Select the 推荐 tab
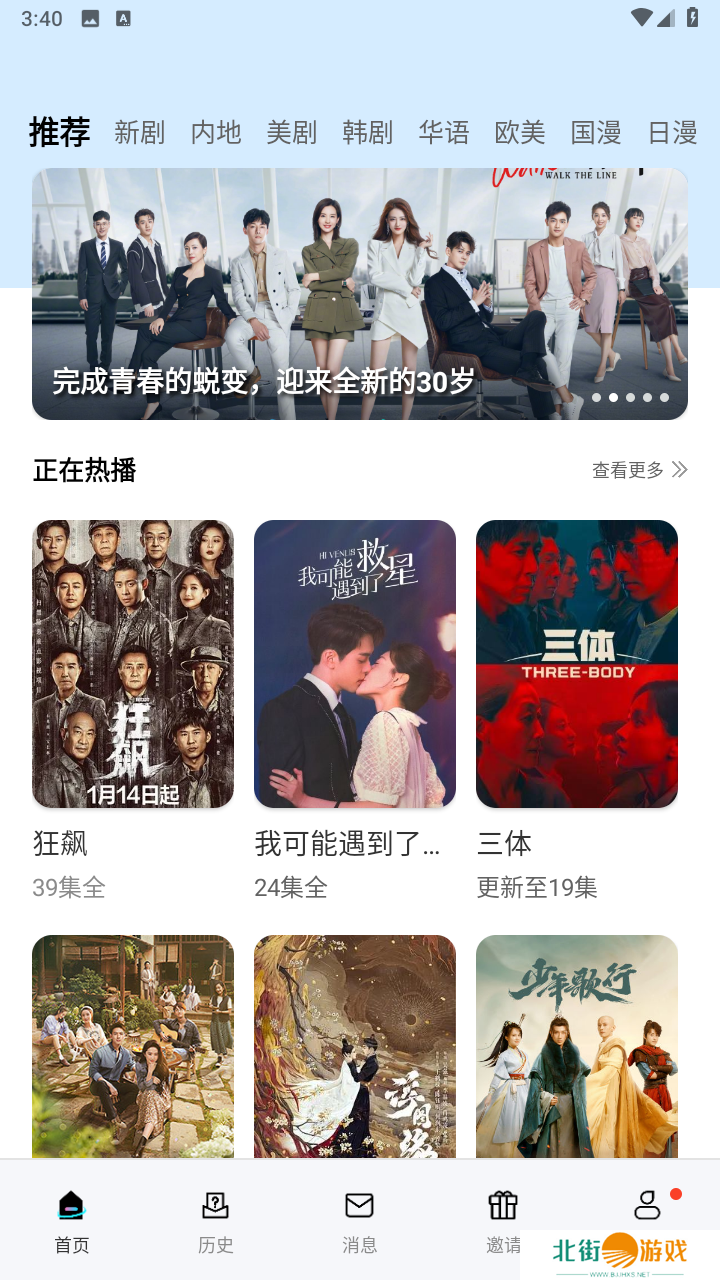 (60, 132)
